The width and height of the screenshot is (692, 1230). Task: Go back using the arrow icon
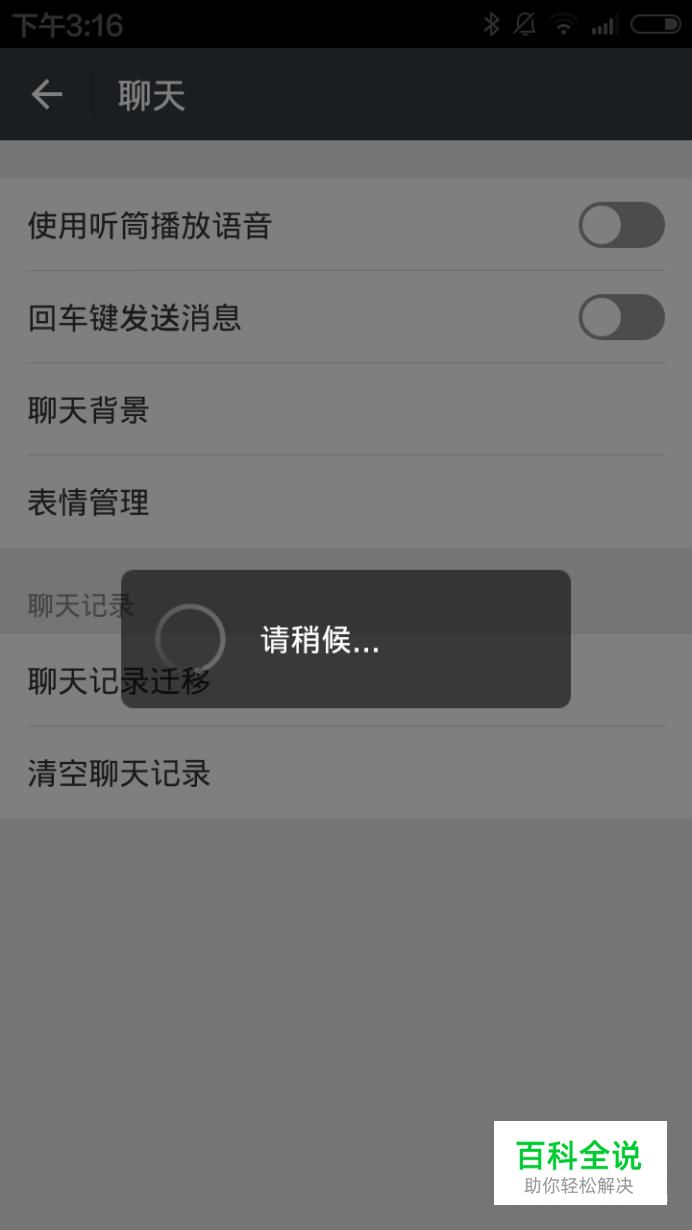[46, 95]
